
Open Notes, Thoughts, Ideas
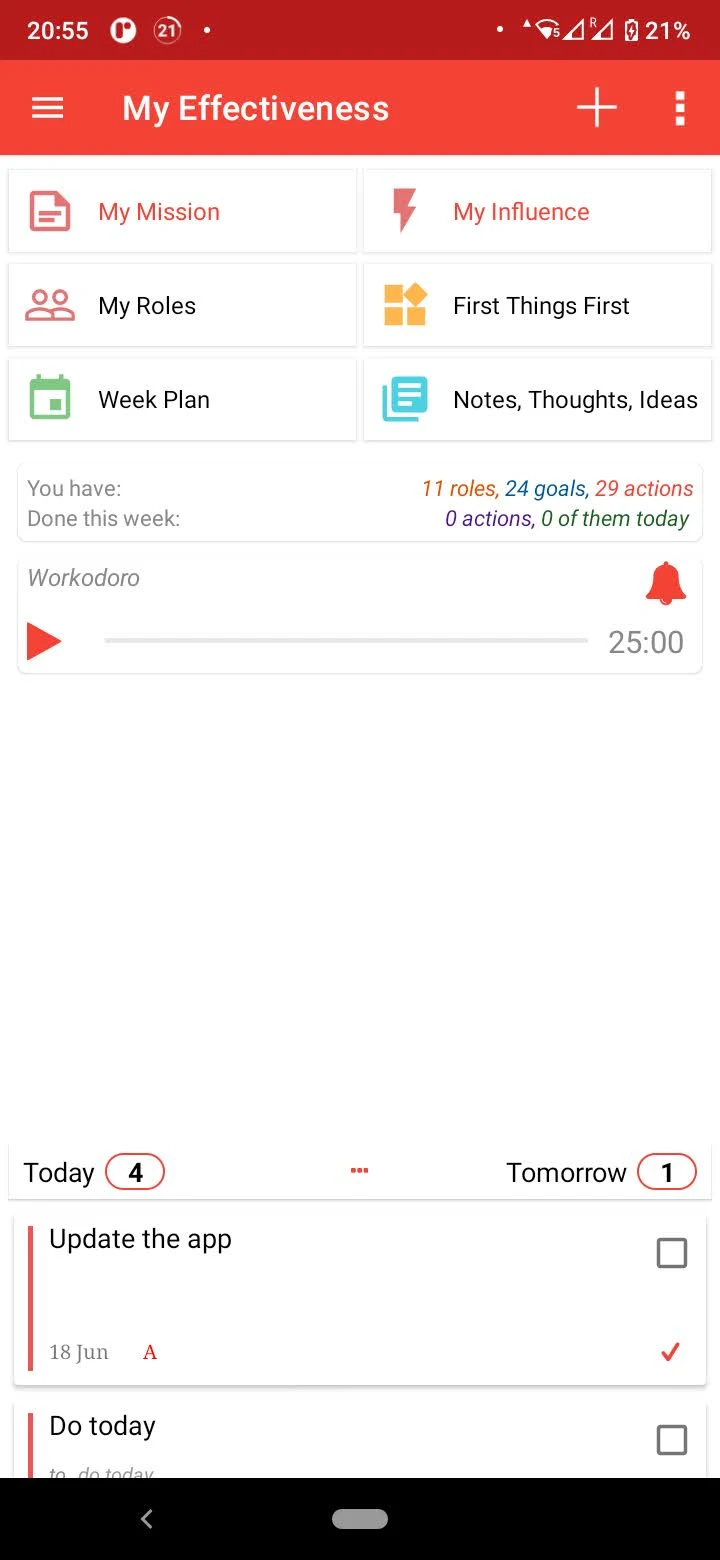(x=537, y=399)
